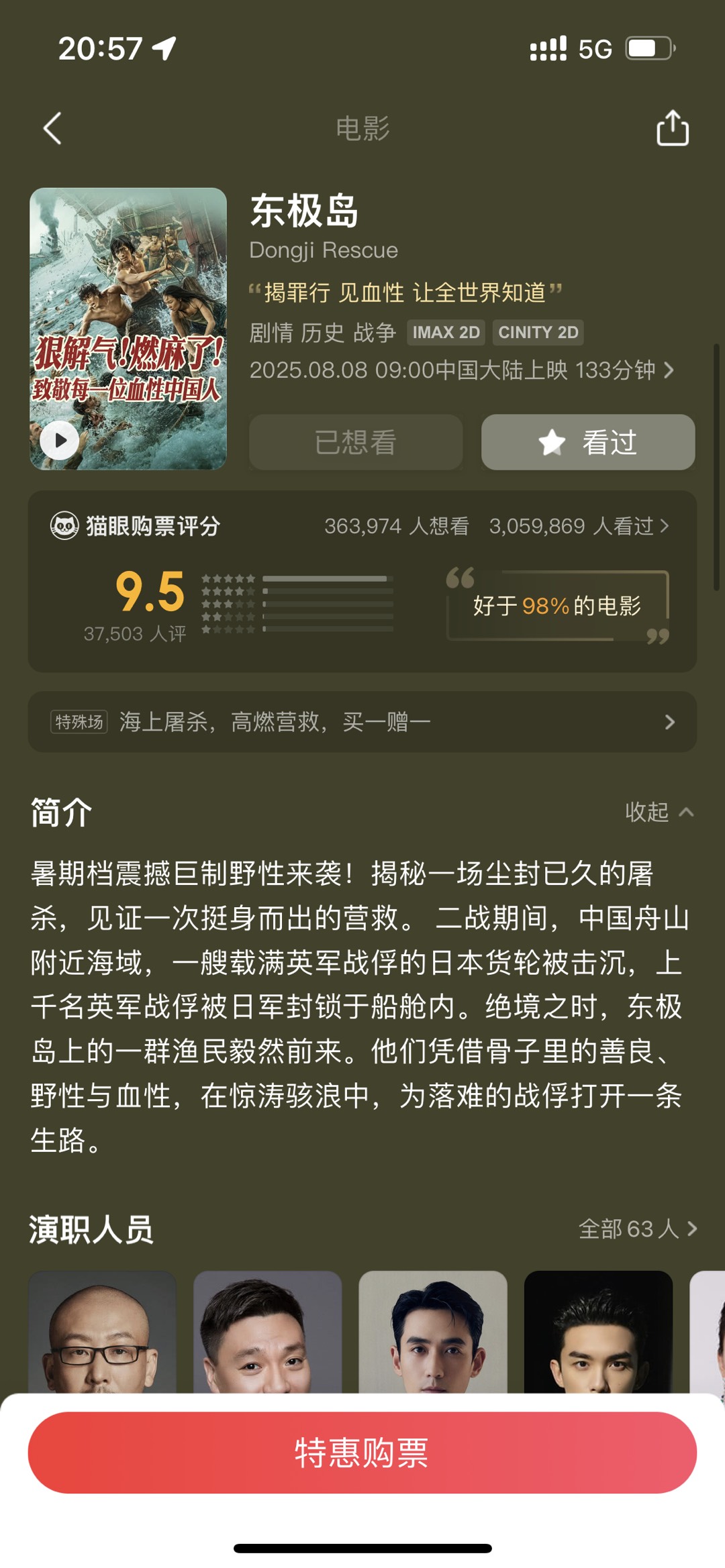
Task: Collapse the 简介 synopsis with 收起
Action: (x=659, y=812)
